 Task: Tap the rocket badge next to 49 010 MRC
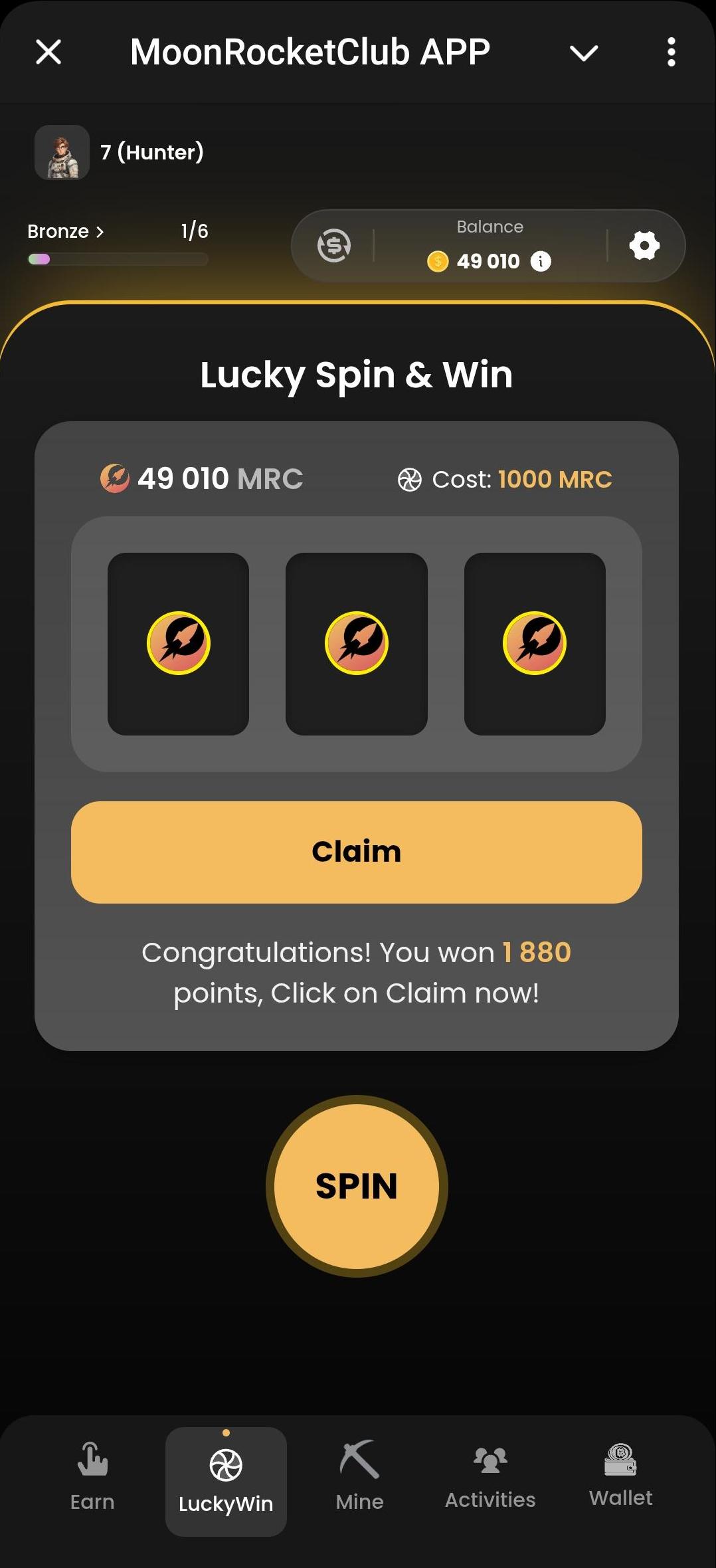tap(114, 478)
